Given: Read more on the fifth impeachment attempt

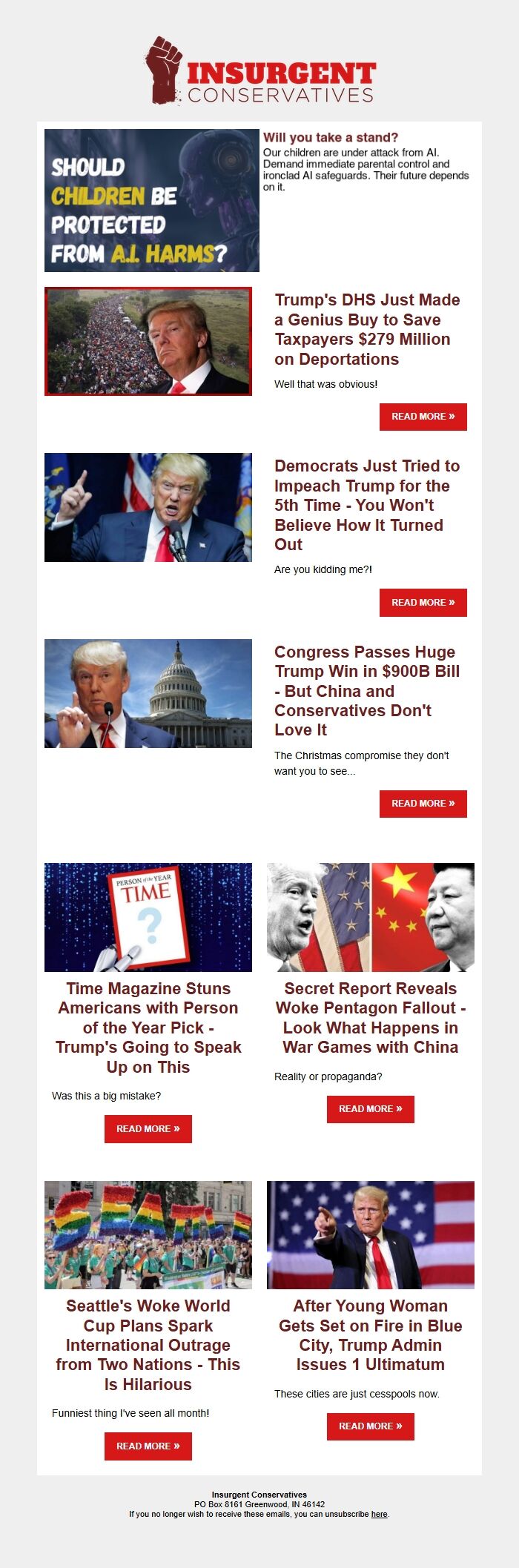Looking at the screenshot, I should (x=423, y=603).
